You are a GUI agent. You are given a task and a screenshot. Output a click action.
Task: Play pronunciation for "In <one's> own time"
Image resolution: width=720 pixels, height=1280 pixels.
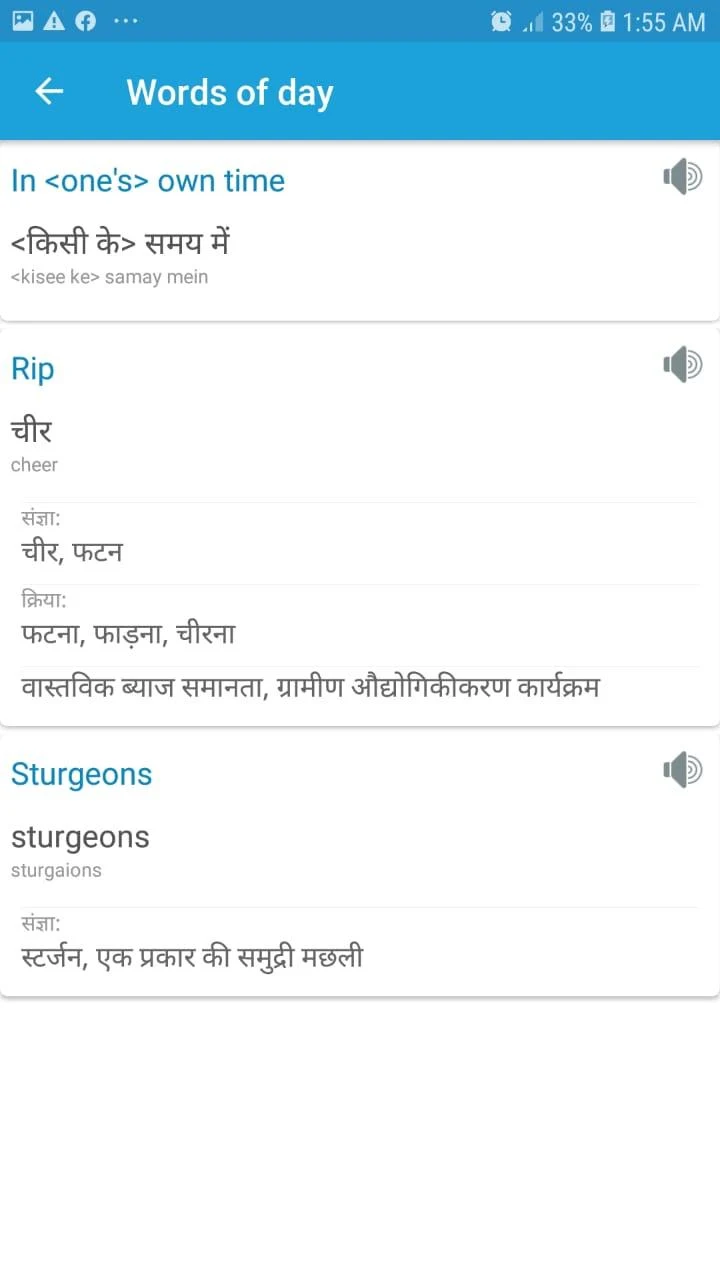(683, 178)
